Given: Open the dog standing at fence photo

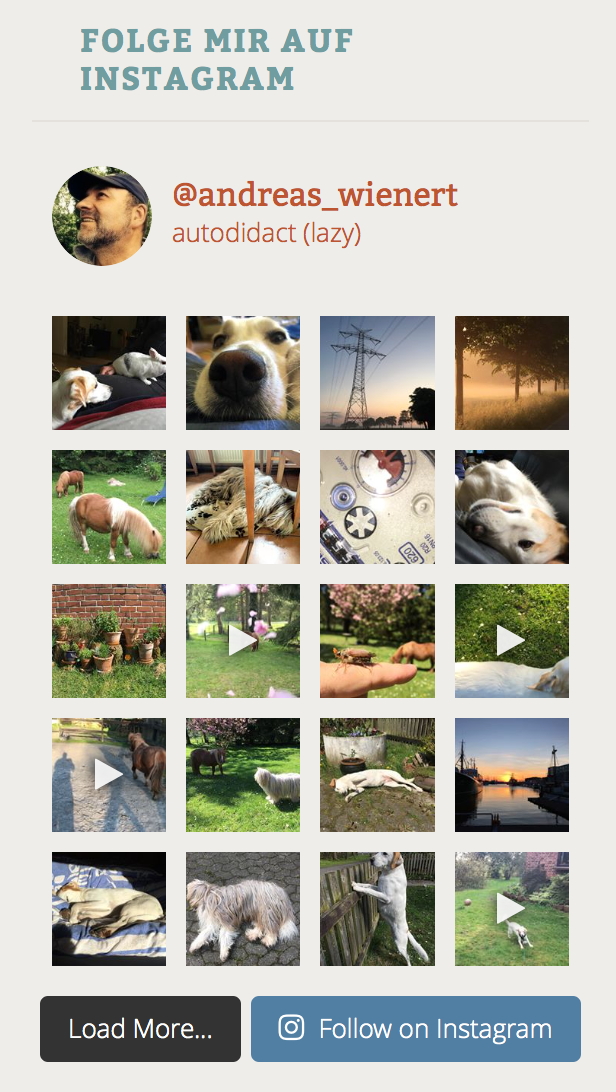Looking at the screenshot, I should [x=377, y=909].
